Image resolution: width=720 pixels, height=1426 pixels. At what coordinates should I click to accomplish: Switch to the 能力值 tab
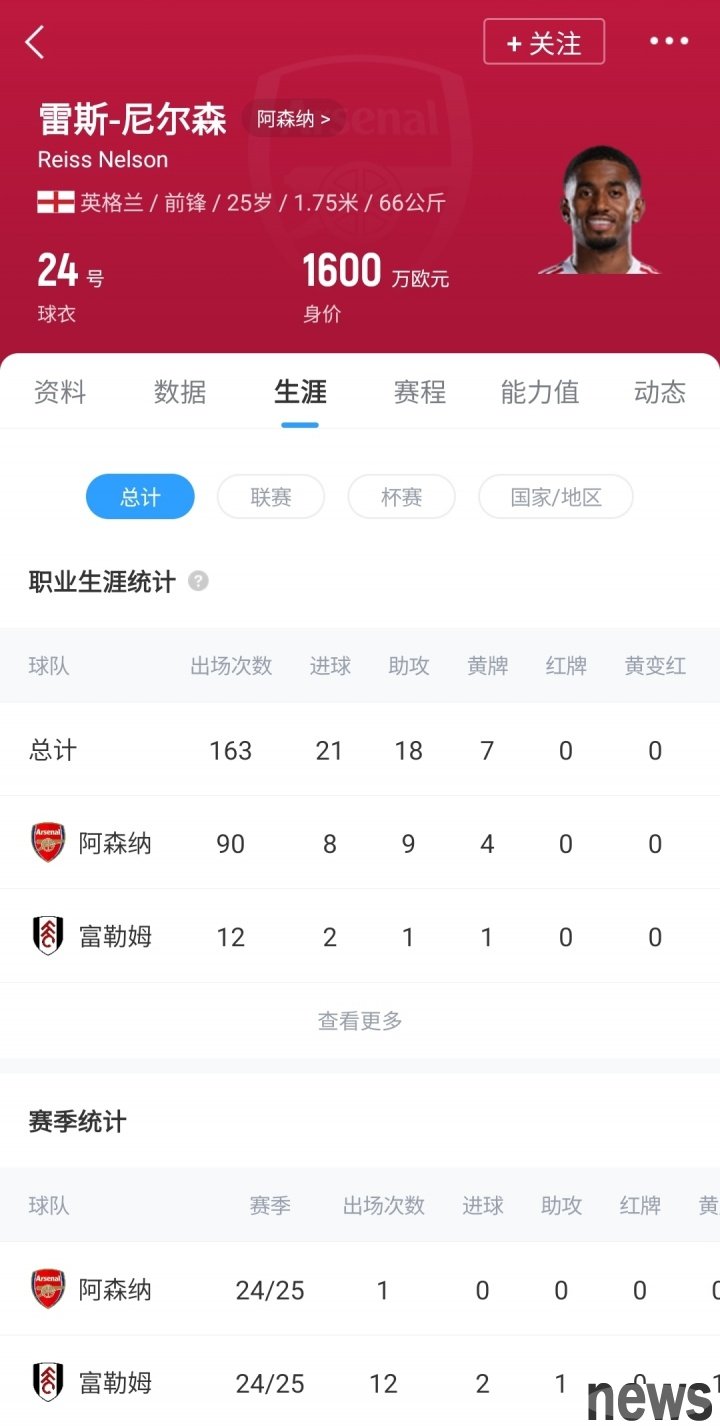540,392
